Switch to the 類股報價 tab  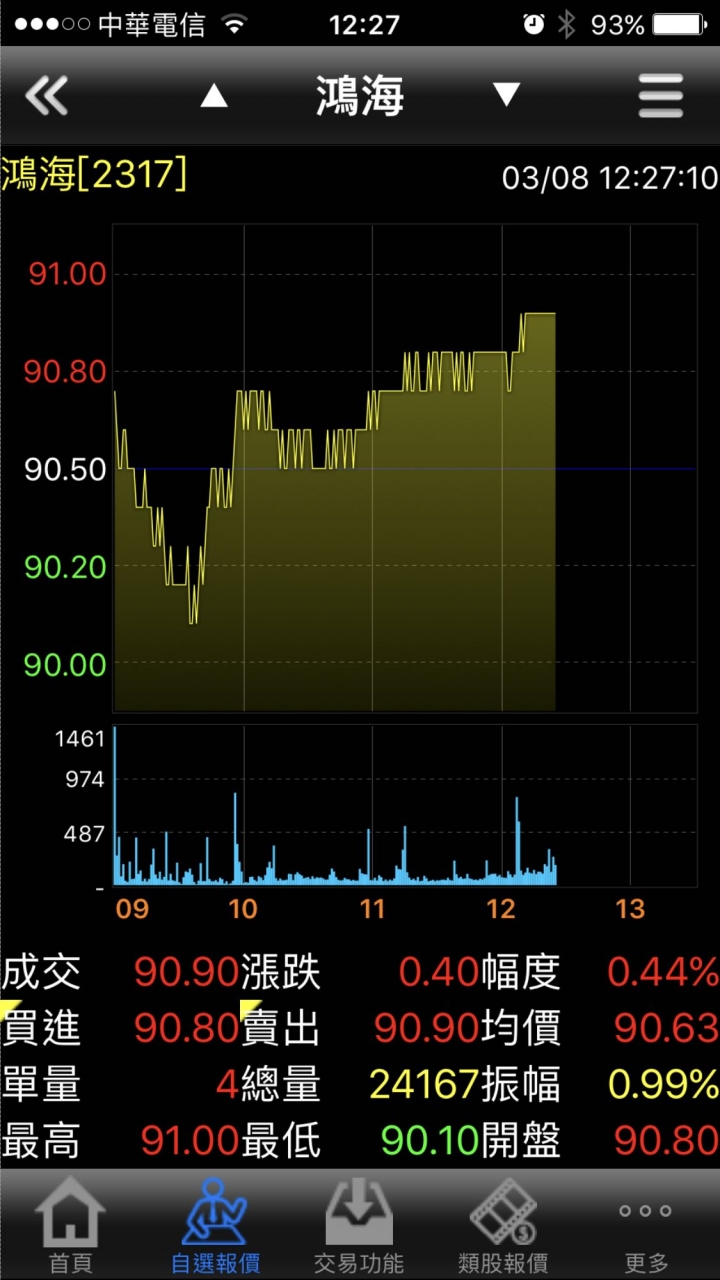coord(503,1225)
